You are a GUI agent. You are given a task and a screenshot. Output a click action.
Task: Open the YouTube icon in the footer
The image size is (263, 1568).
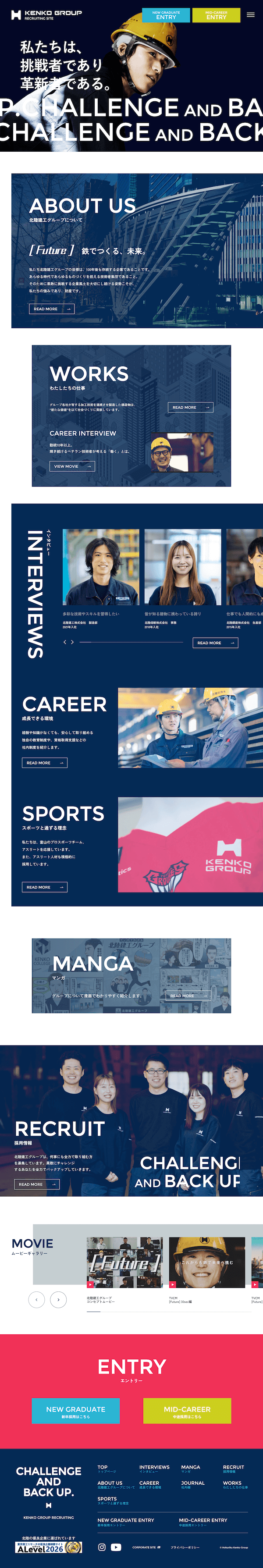coord(116,1547)
